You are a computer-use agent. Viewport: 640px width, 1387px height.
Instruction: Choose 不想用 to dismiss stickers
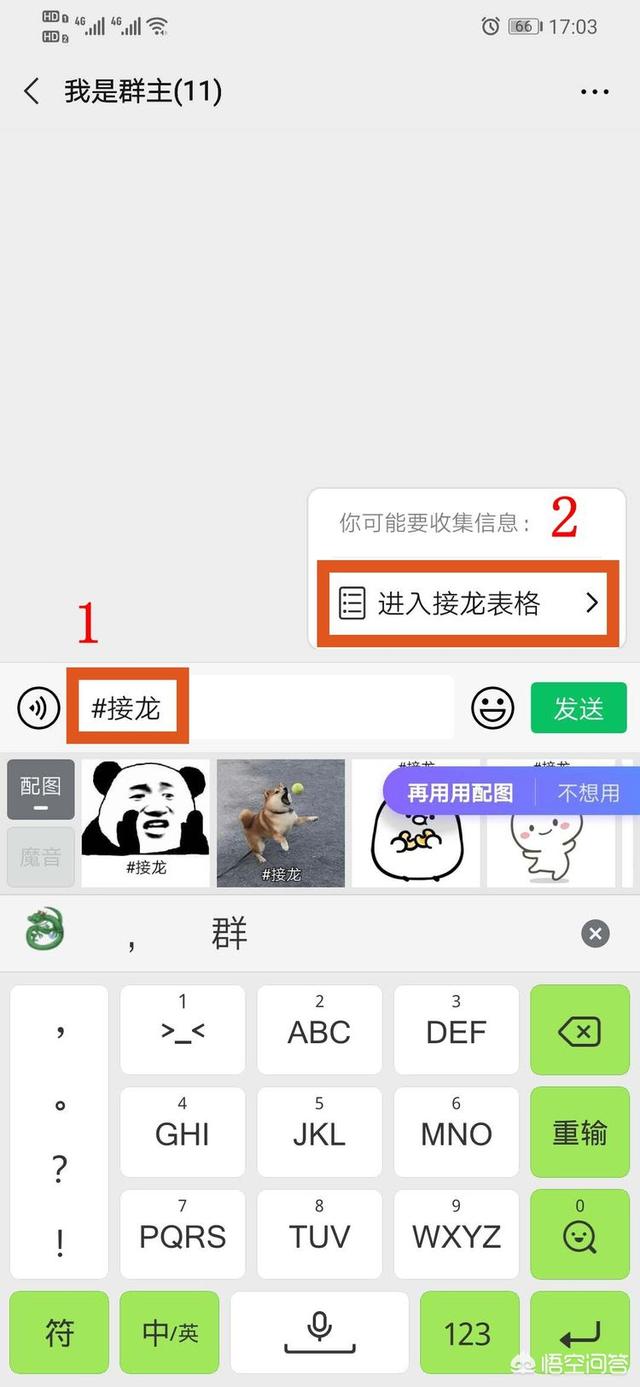pos(588,793)
